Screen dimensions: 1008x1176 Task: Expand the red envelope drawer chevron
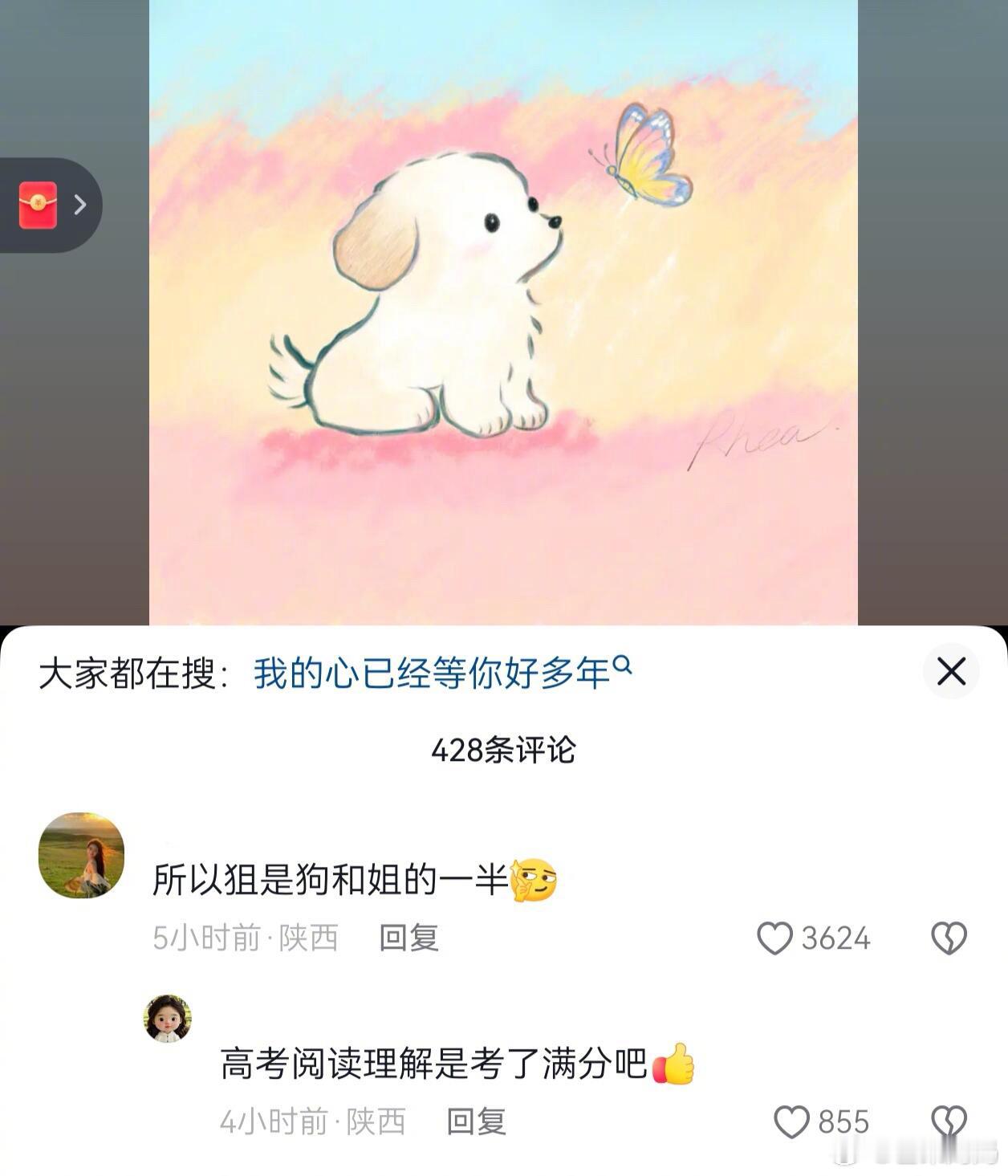click(79, 205)
